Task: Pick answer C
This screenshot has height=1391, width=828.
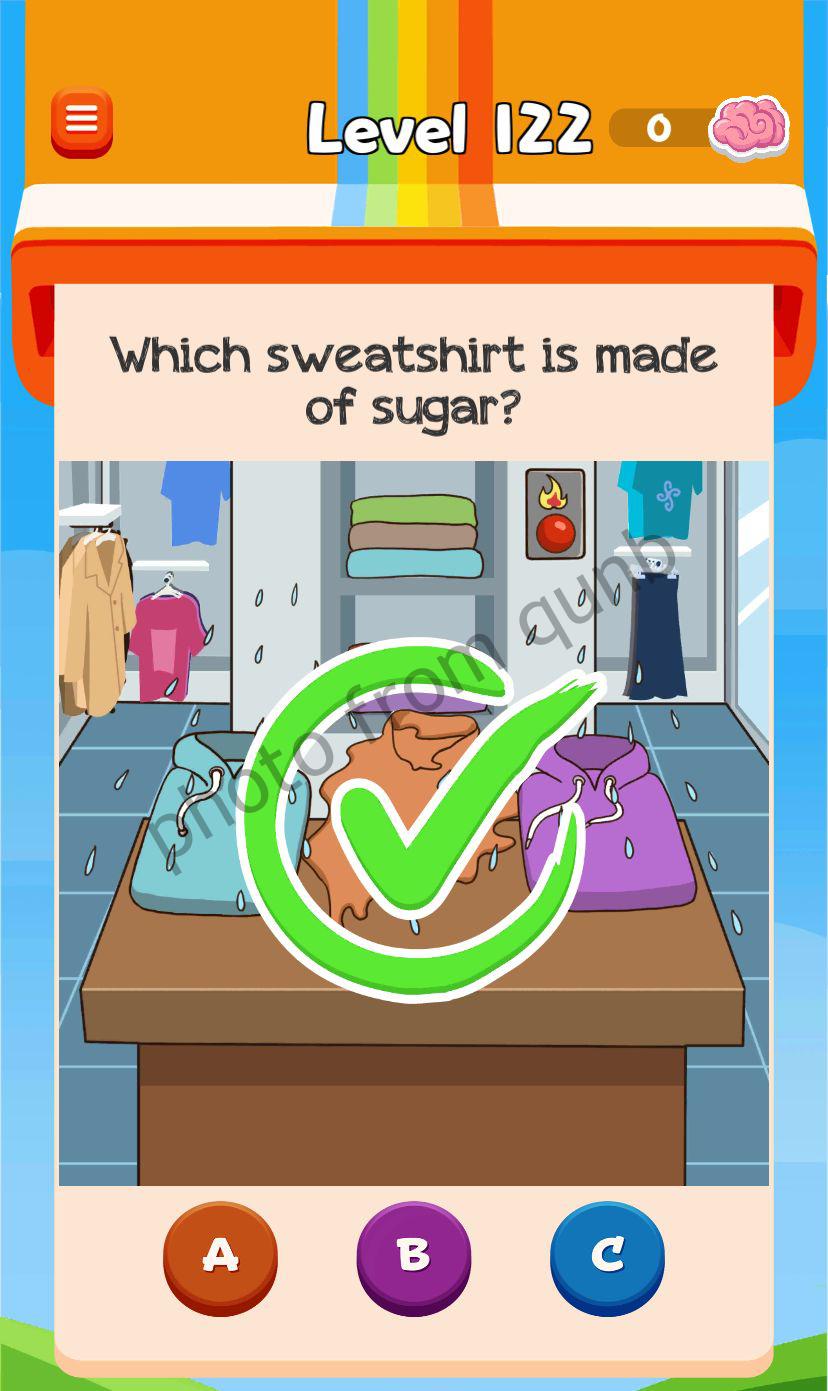Action: point(607,1256)
